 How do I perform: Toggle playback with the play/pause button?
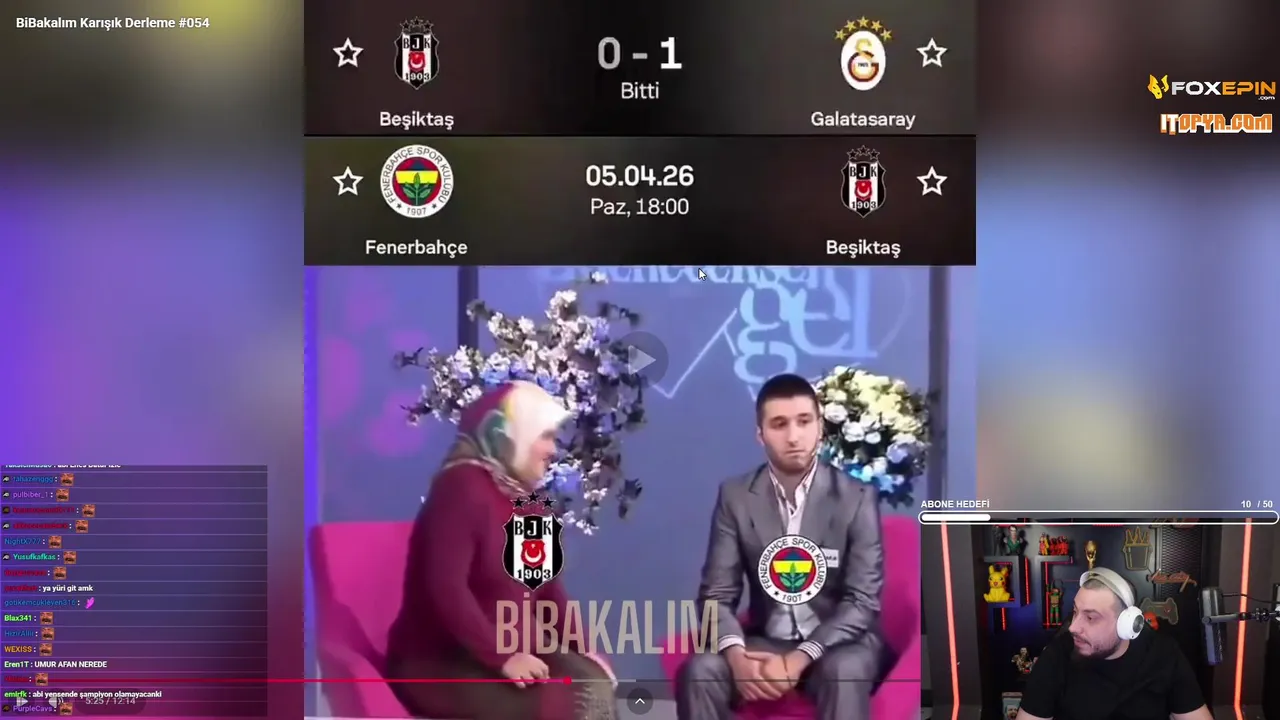pos(22,701)
